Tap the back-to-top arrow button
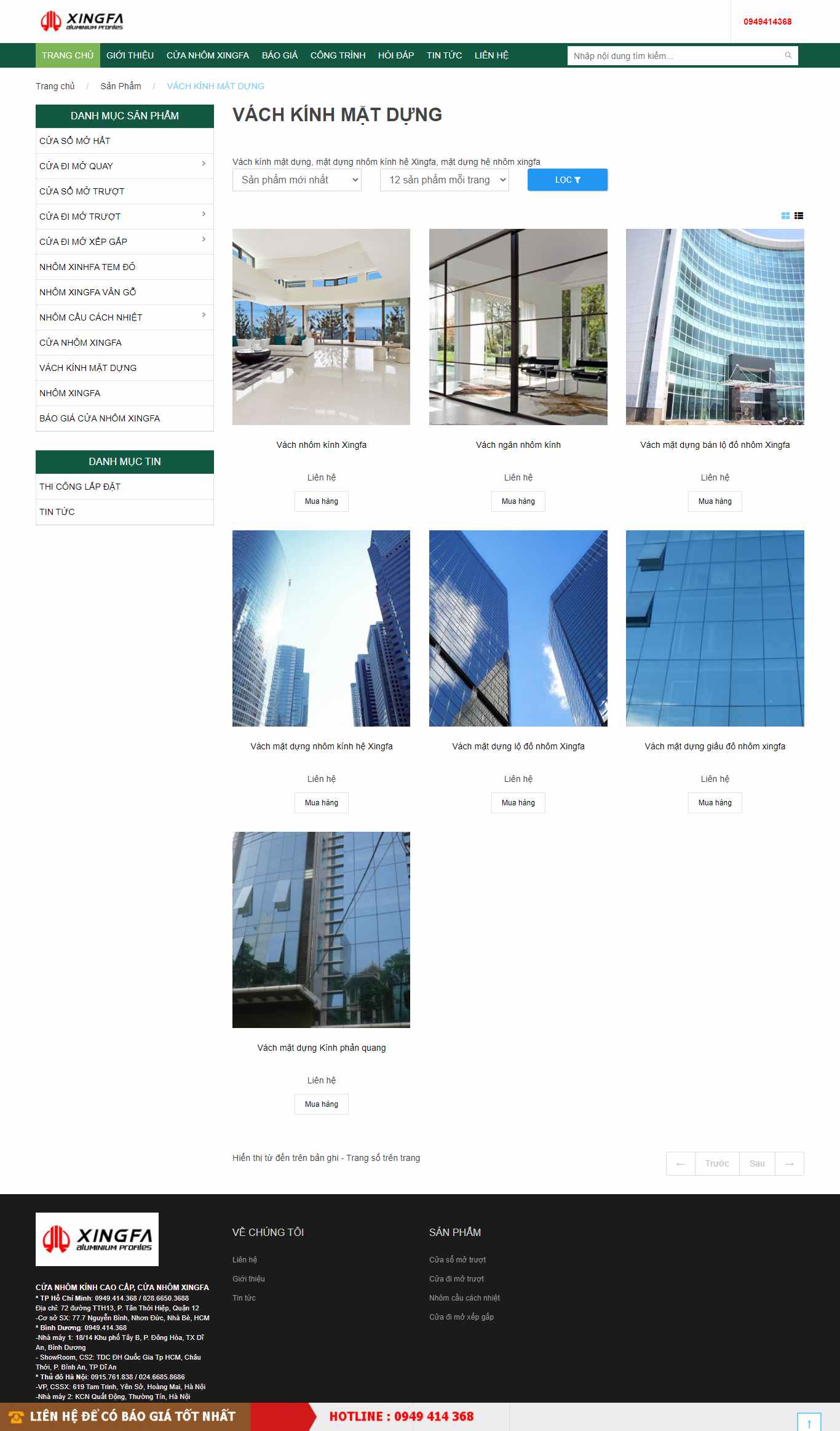 coord(809,1423)
